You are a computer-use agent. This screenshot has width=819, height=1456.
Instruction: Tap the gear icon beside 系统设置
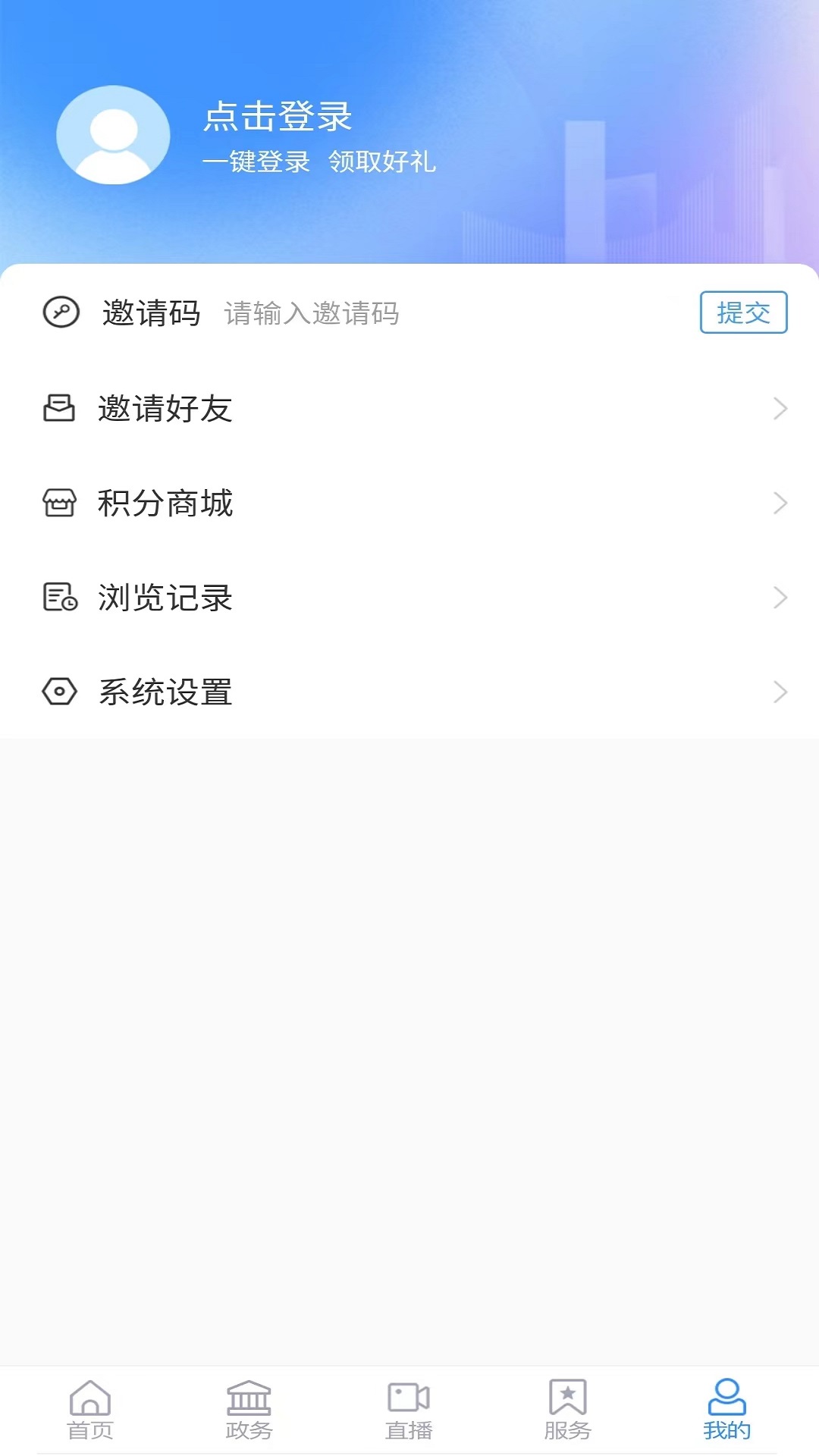[61, 692]
